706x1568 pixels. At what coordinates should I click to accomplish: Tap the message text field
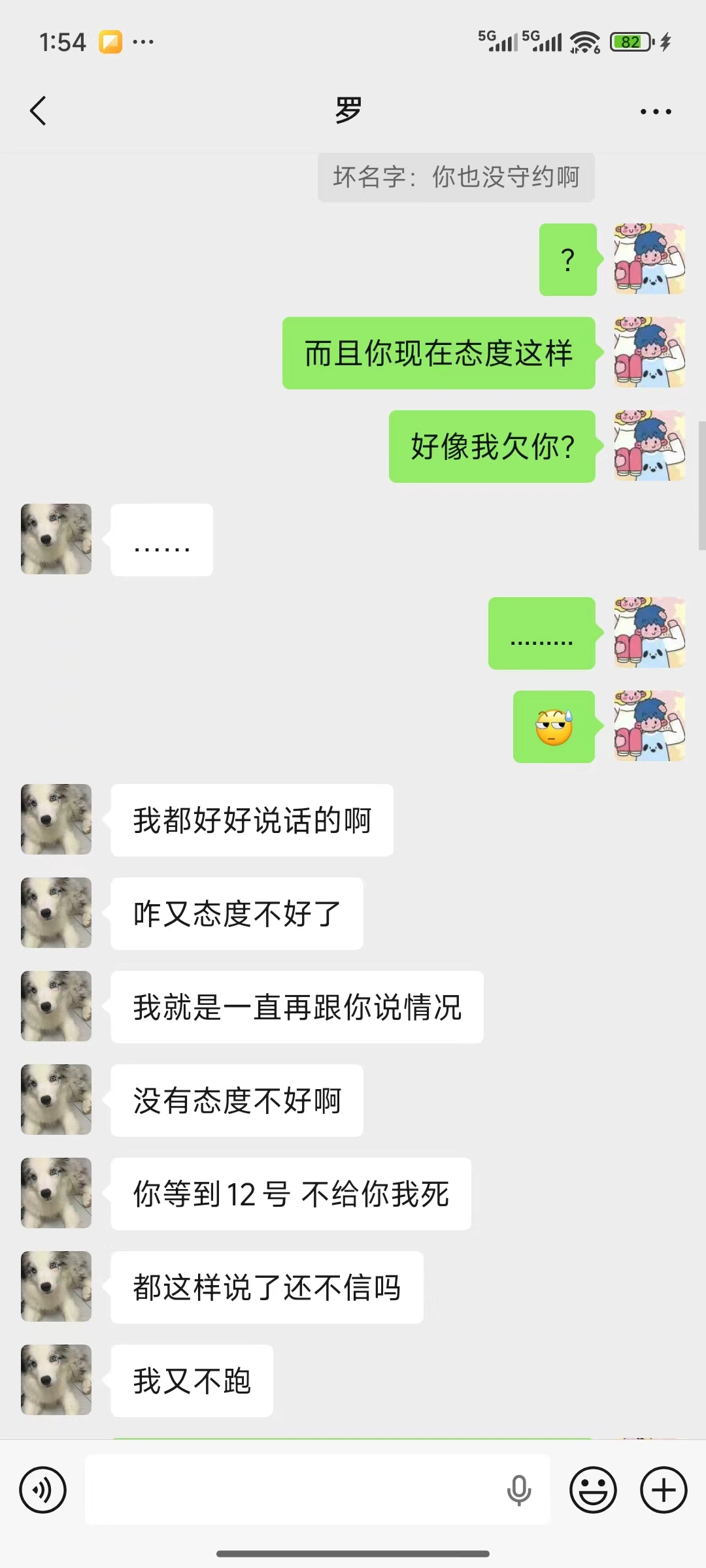click(x=294, y=1490)
